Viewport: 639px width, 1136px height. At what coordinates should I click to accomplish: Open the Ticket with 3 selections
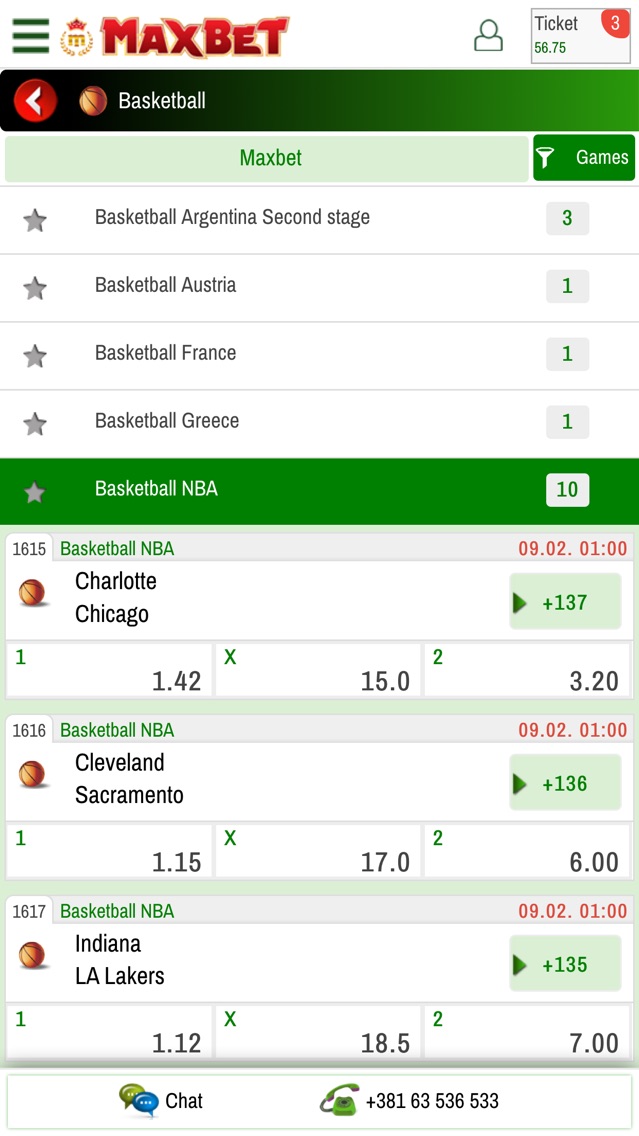point(580,36)
